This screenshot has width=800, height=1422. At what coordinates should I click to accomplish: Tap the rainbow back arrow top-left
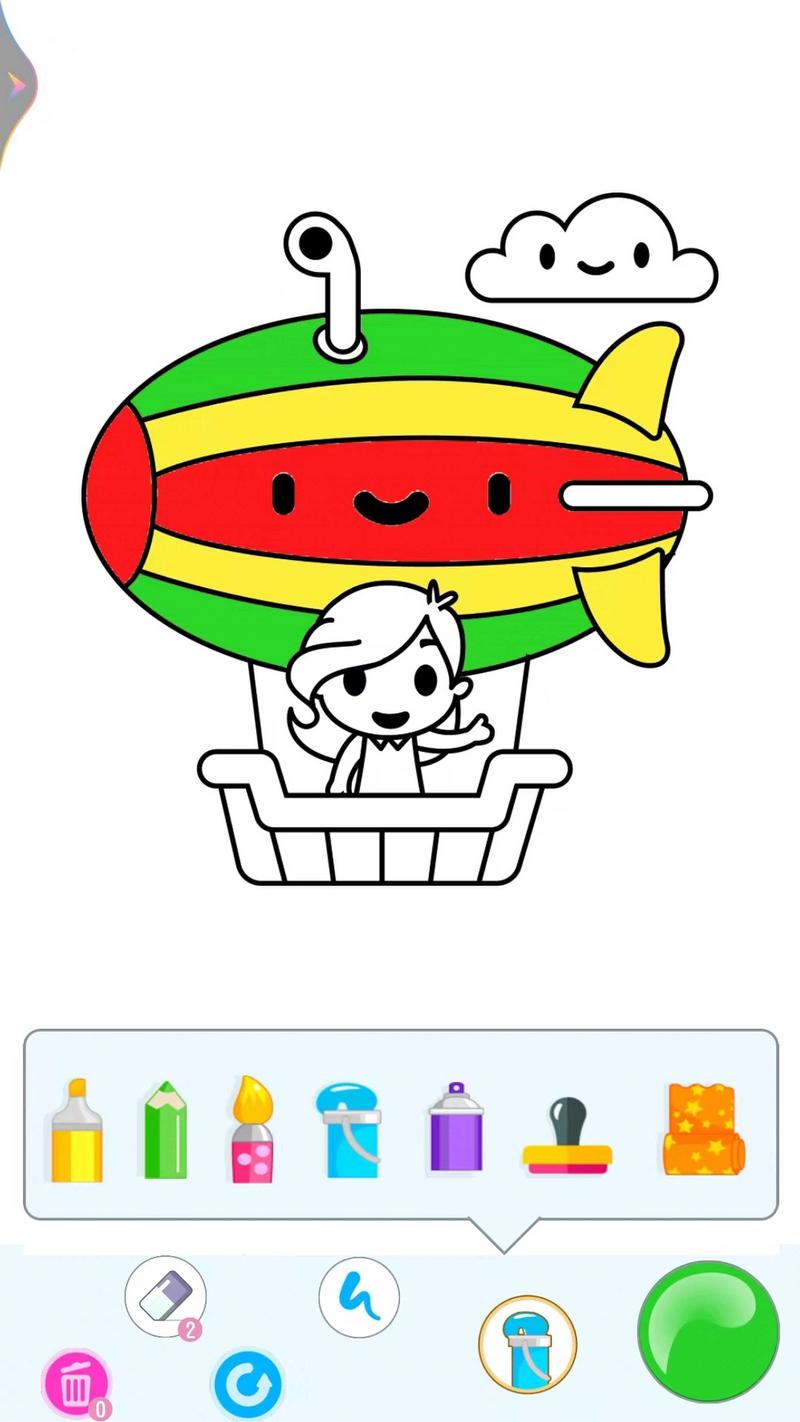(15, 80)
